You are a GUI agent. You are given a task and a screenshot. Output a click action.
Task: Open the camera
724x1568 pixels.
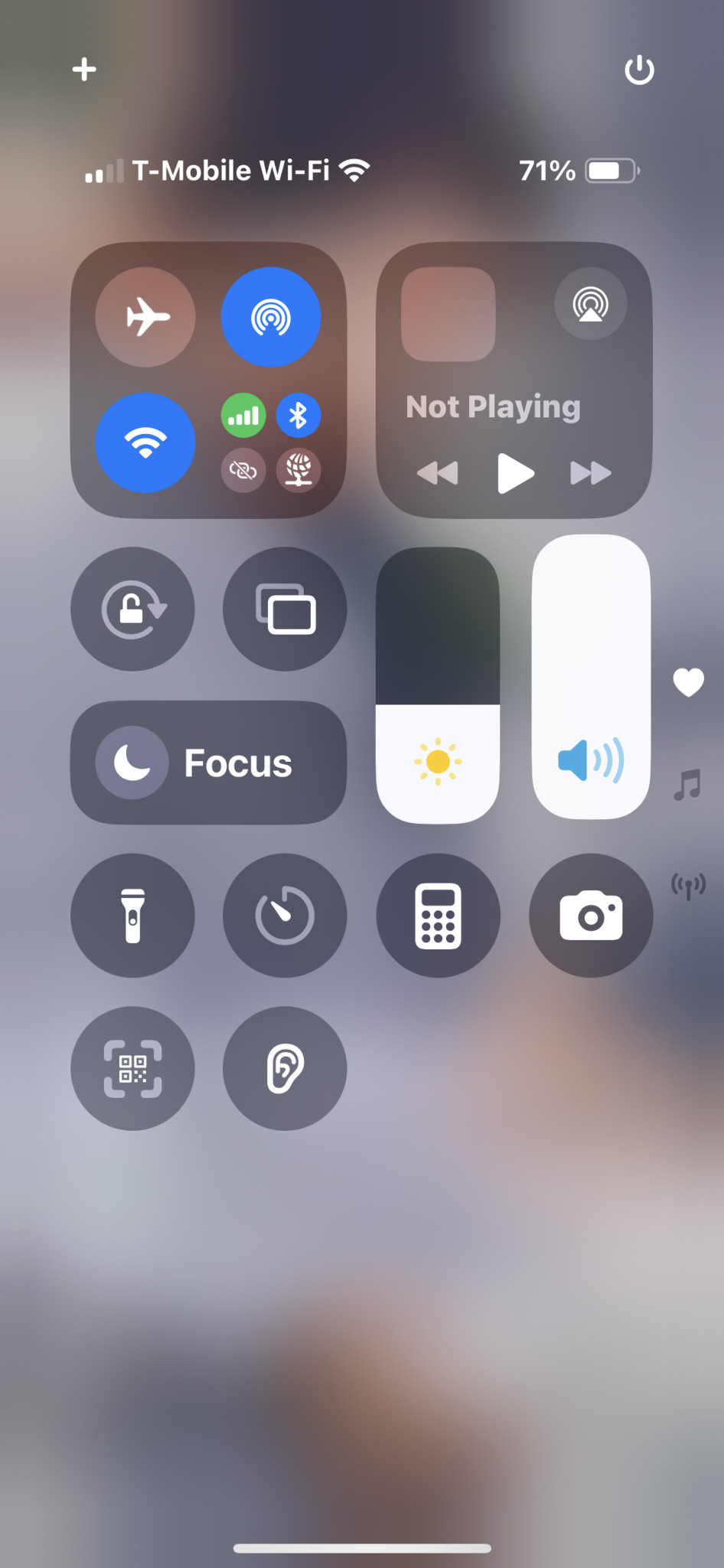[591, 915]
